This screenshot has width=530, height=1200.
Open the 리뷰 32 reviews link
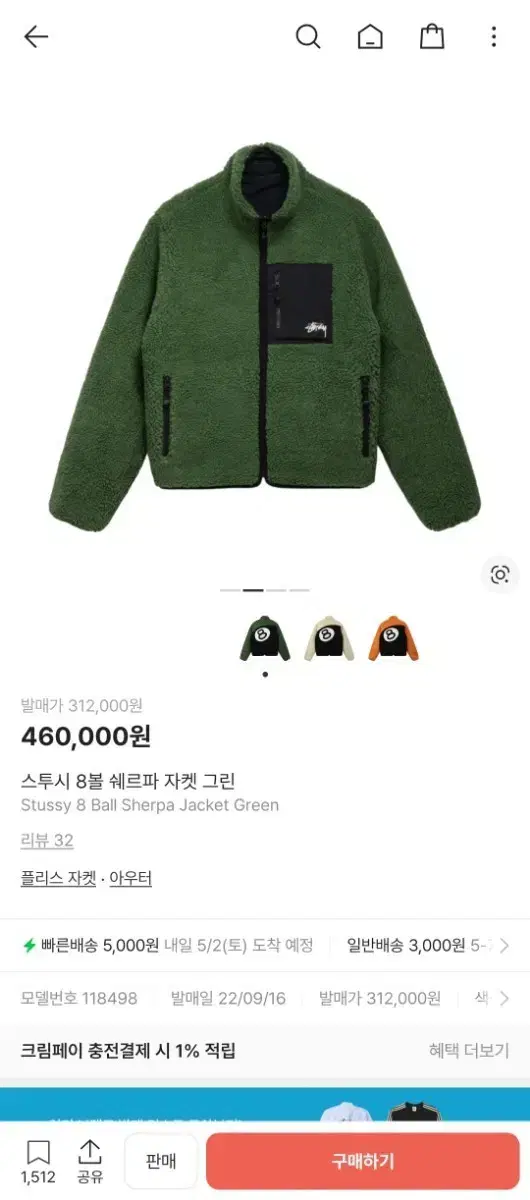47,840
